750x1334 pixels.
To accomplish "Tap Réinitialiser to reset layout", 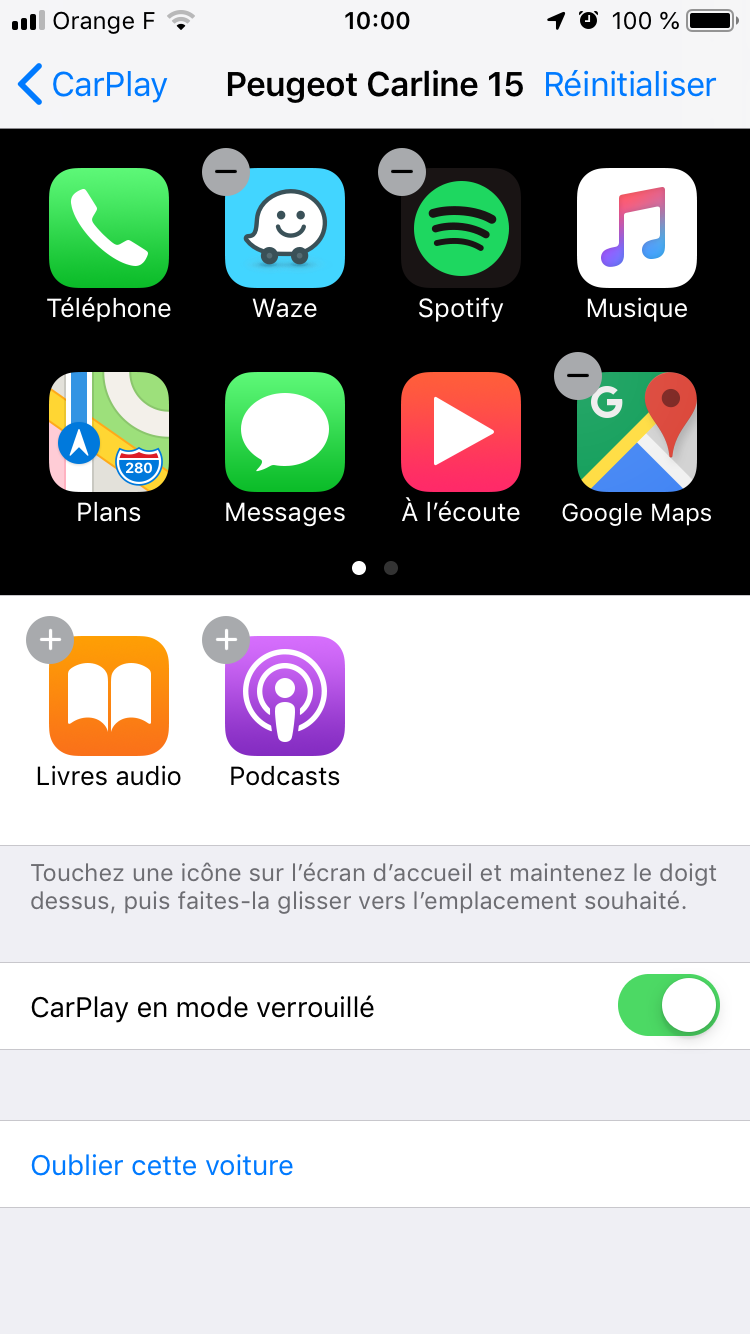I will coord(629,85).
